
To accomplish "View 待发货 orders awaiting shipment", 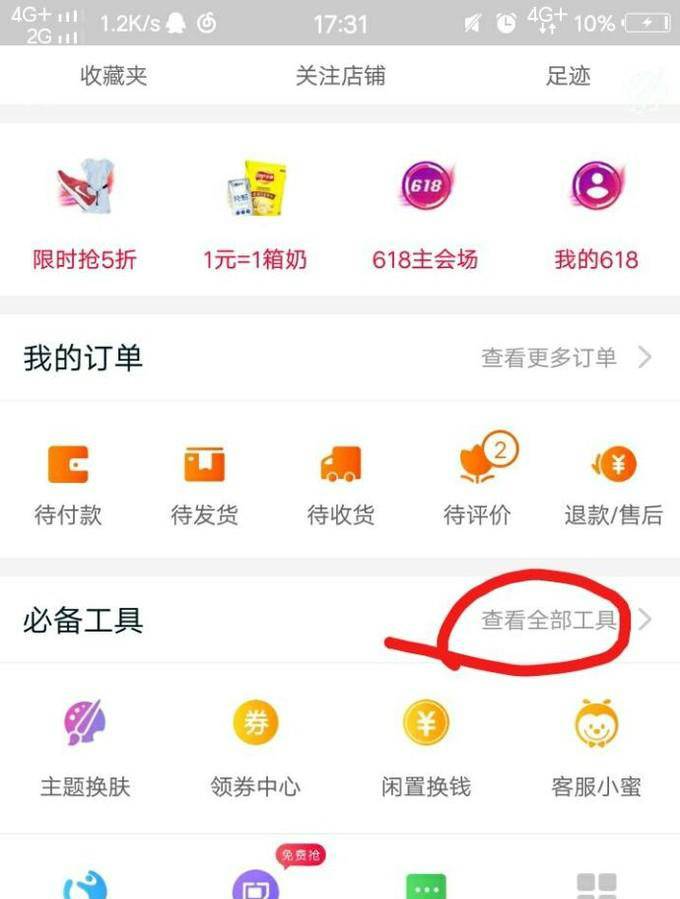I will click(204, 485).
